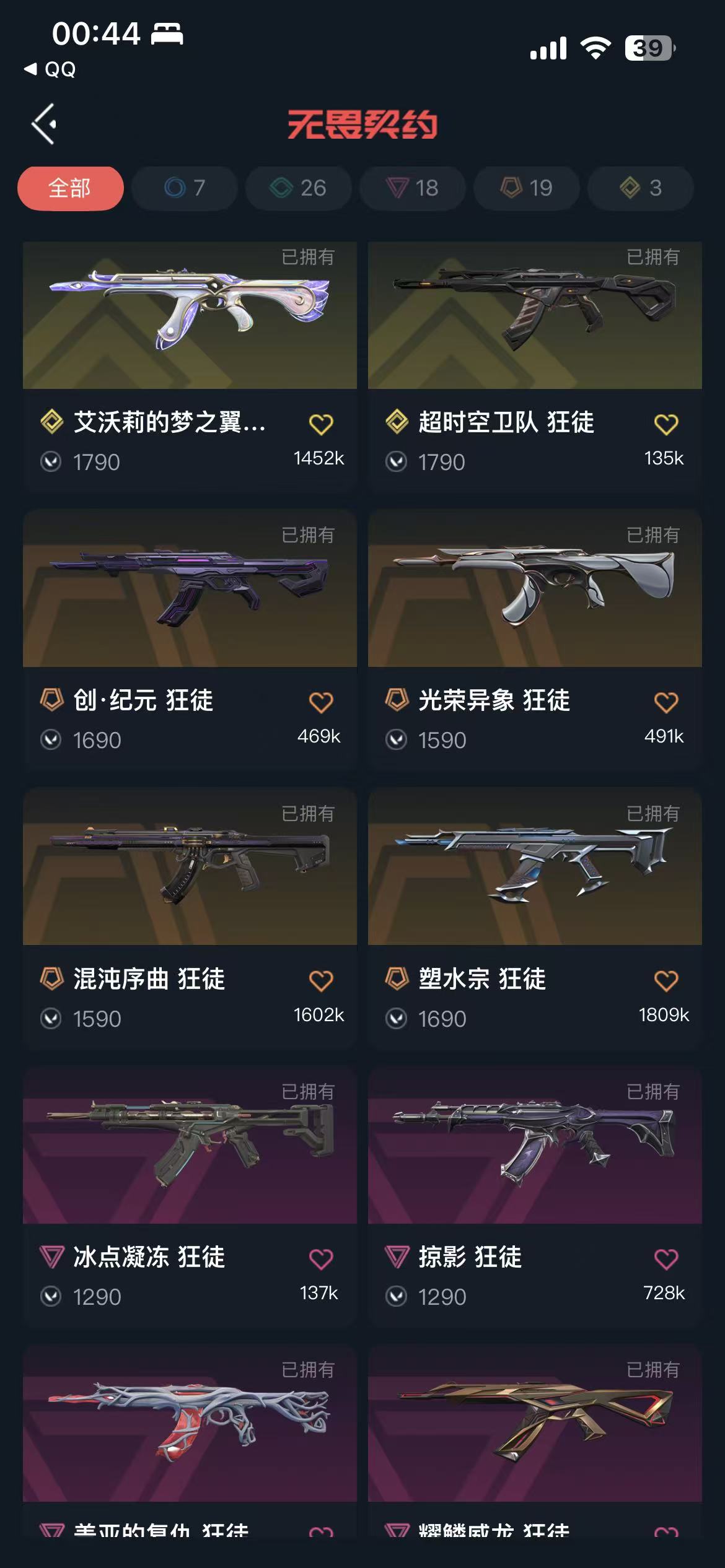This screenshot has height=1568, width=725.
Task: Show the tier tab with 3 skins
Action: (641, 188)
